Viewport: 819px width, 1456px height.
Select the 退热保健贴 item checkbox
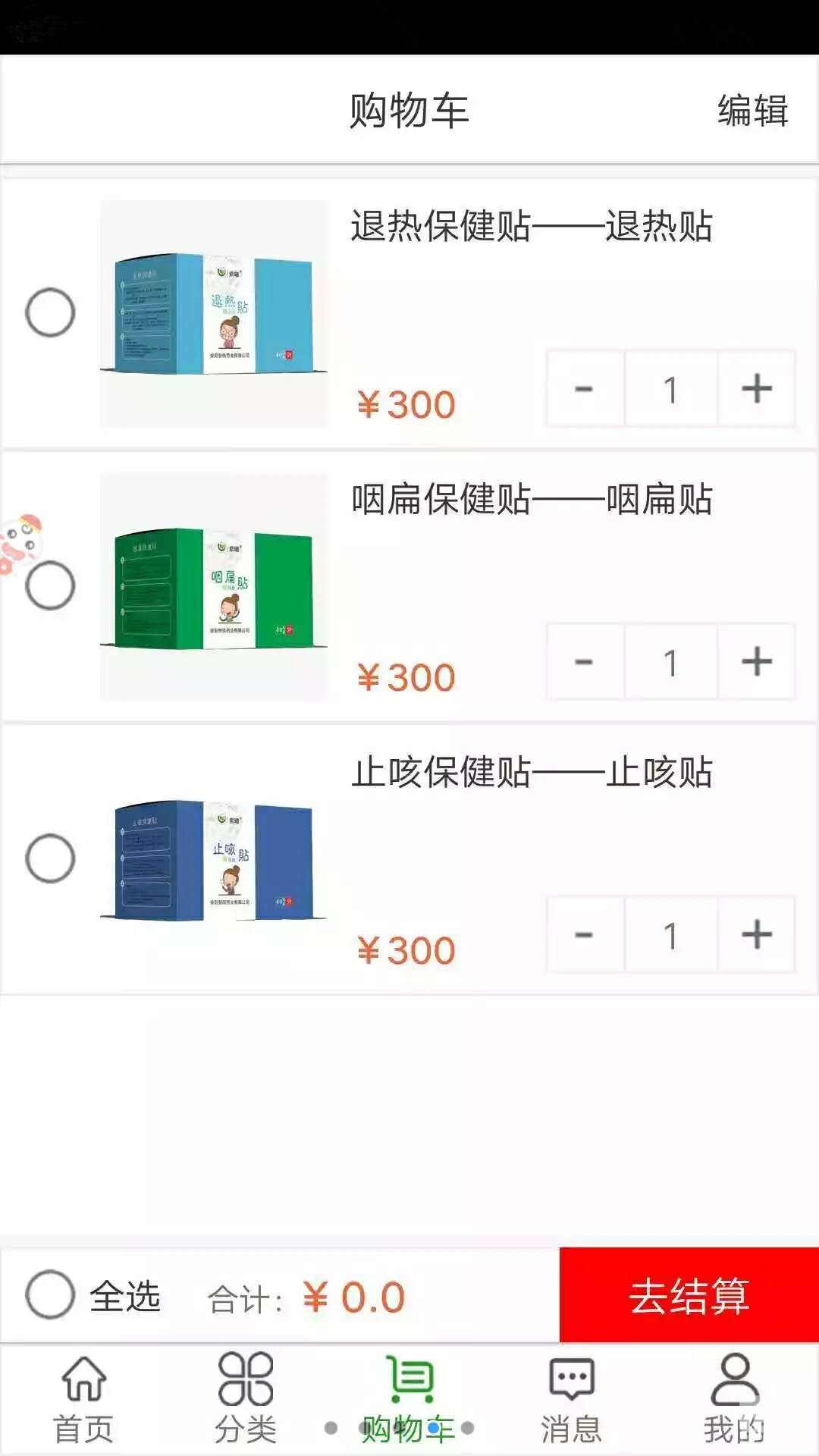(50, 312)
